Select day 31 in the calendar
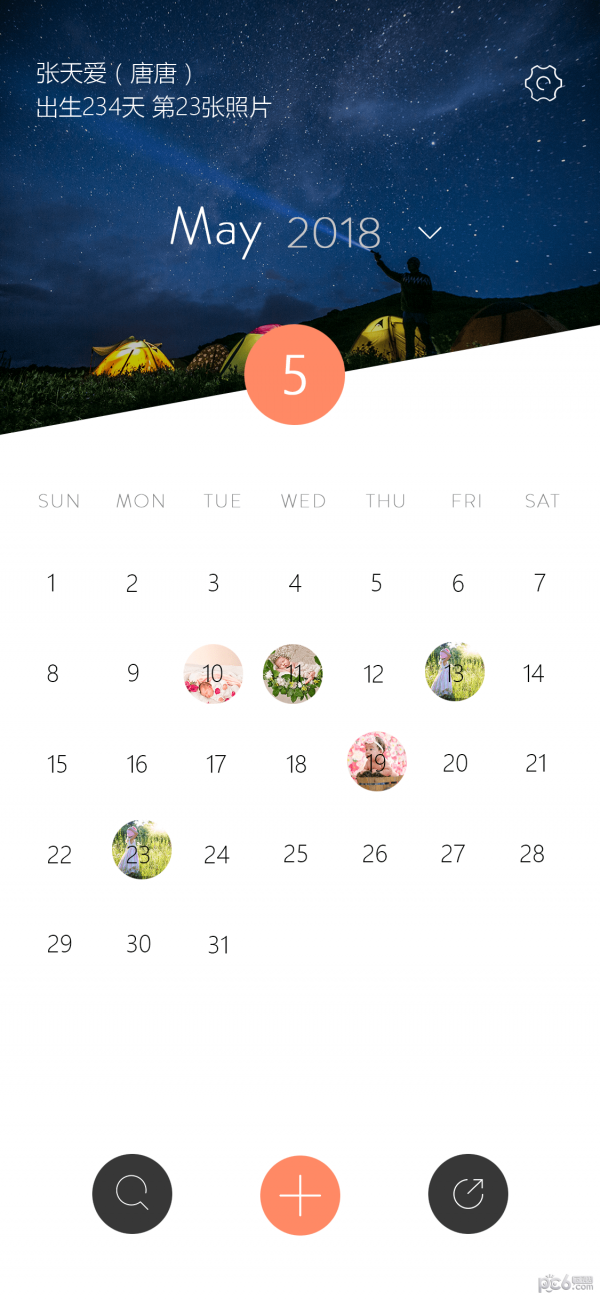 (x=219, y=944)
